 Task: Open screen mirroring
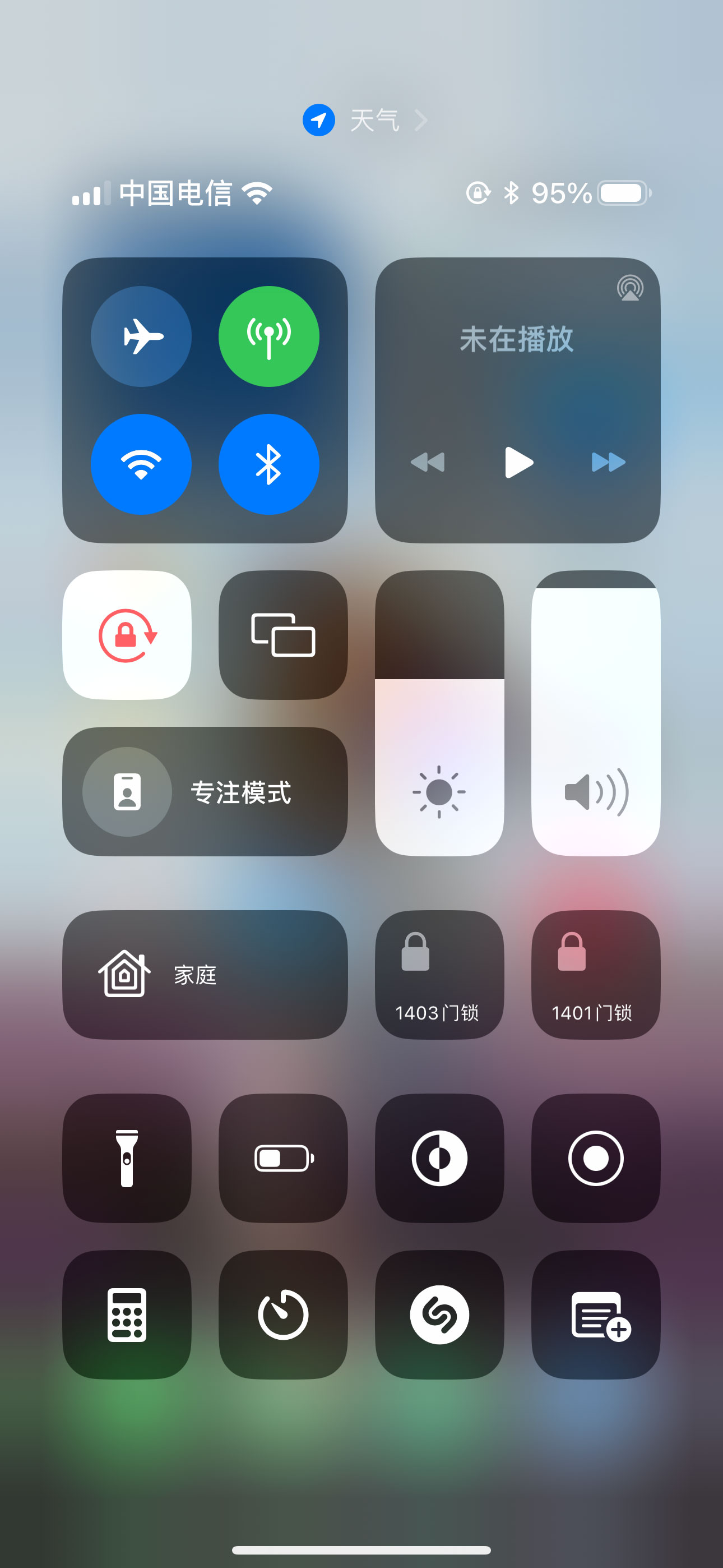pyautogui.click(x=283, y=635)
